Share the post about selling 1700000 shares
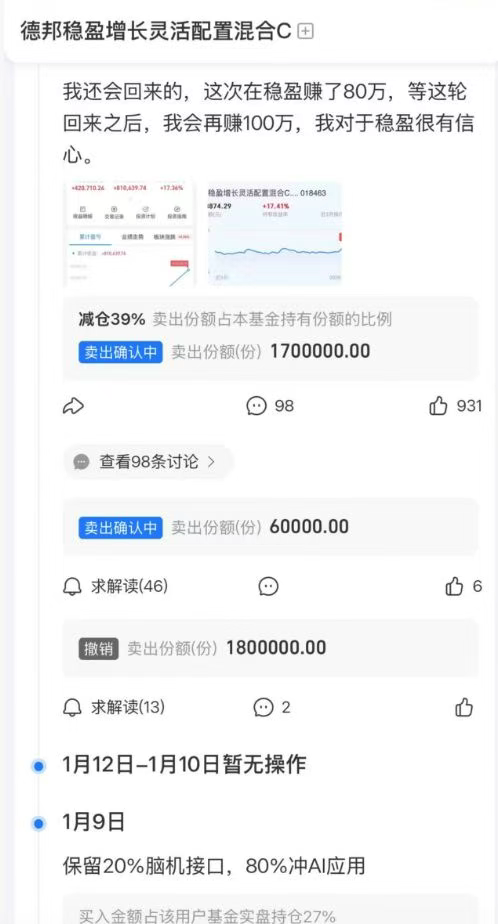Image resolution: width=498 pixels, height=924 pixels. pyautogui.click(x=74, y=405)
